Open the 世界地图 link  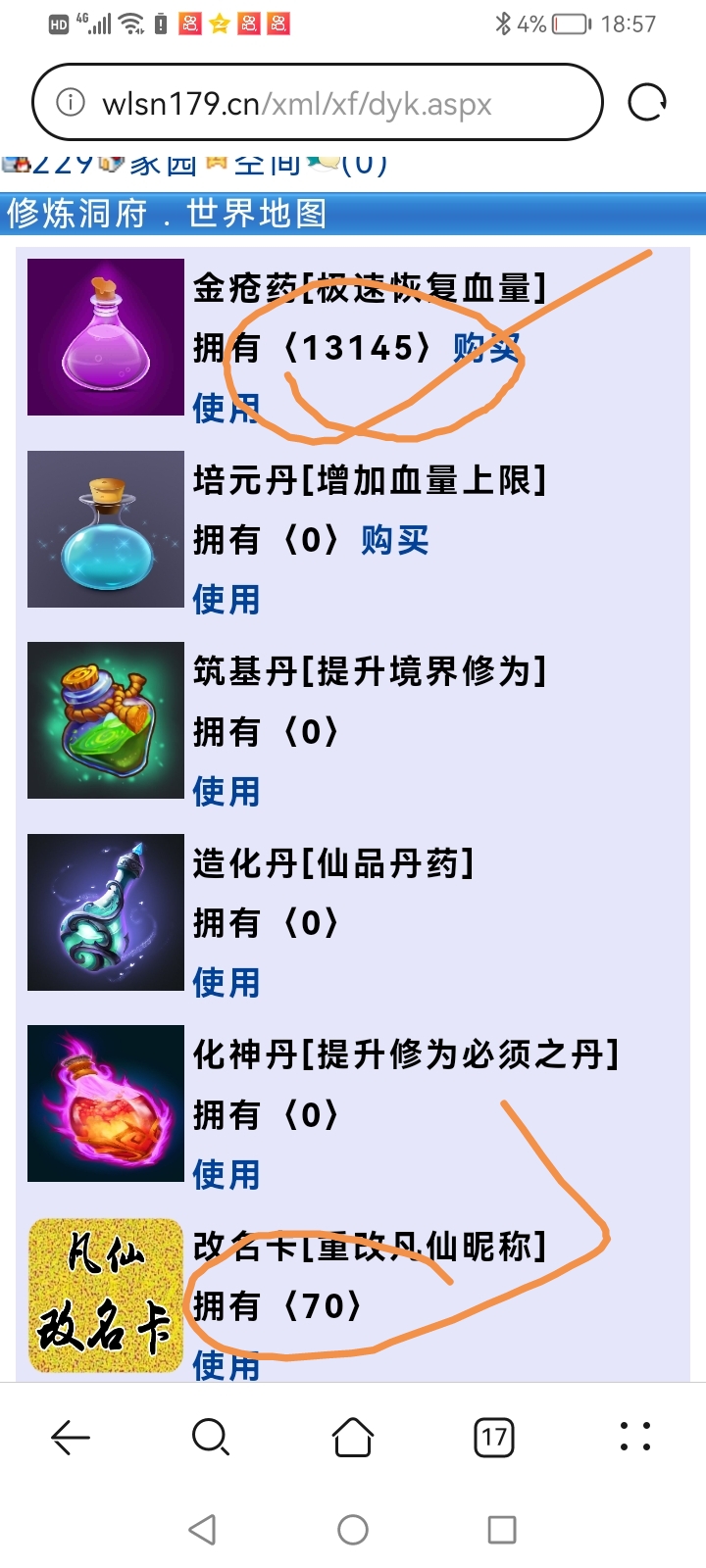click(x=257, y=214)
